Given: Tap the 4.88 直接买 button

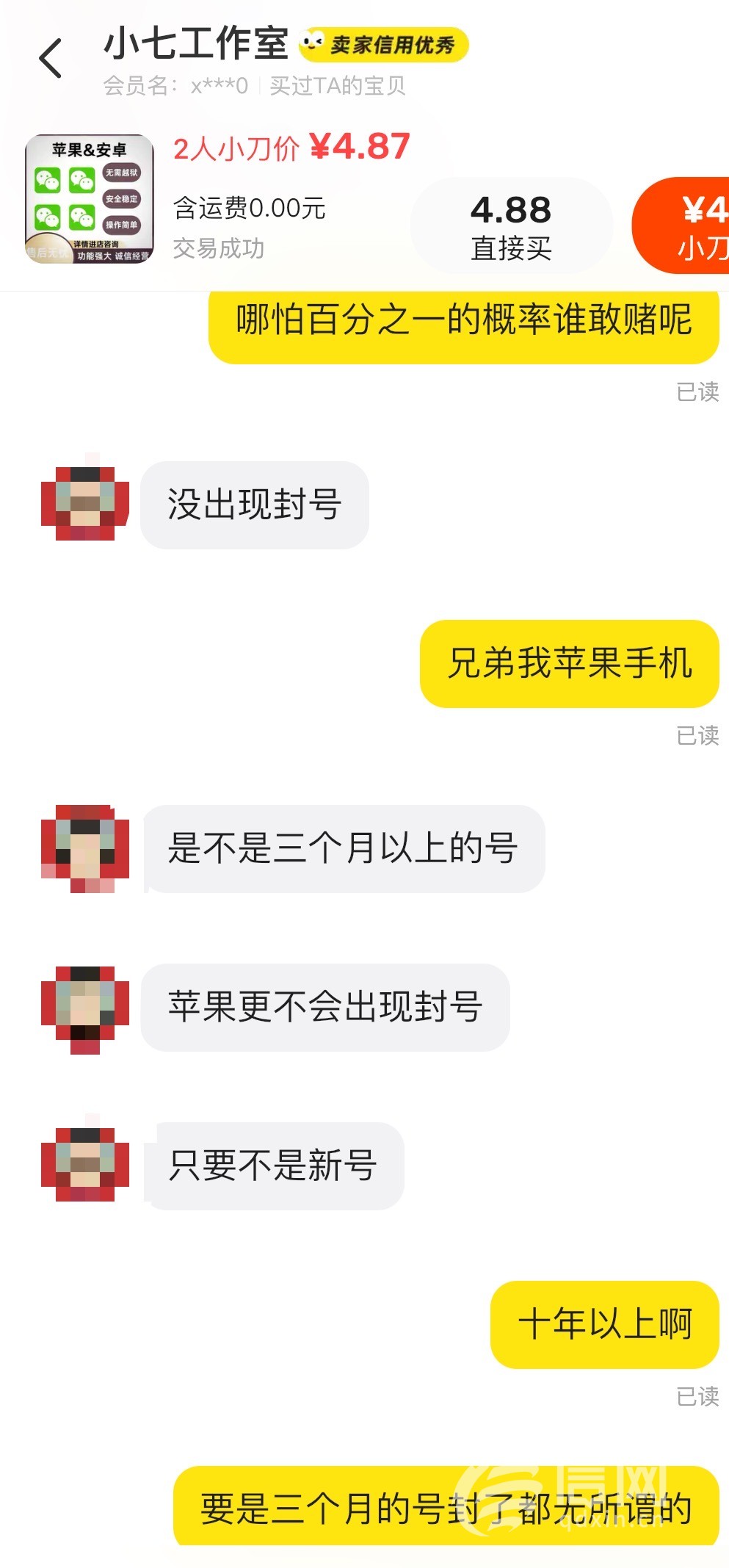Looking at the screenshot, I should click(x=511, y=226).
